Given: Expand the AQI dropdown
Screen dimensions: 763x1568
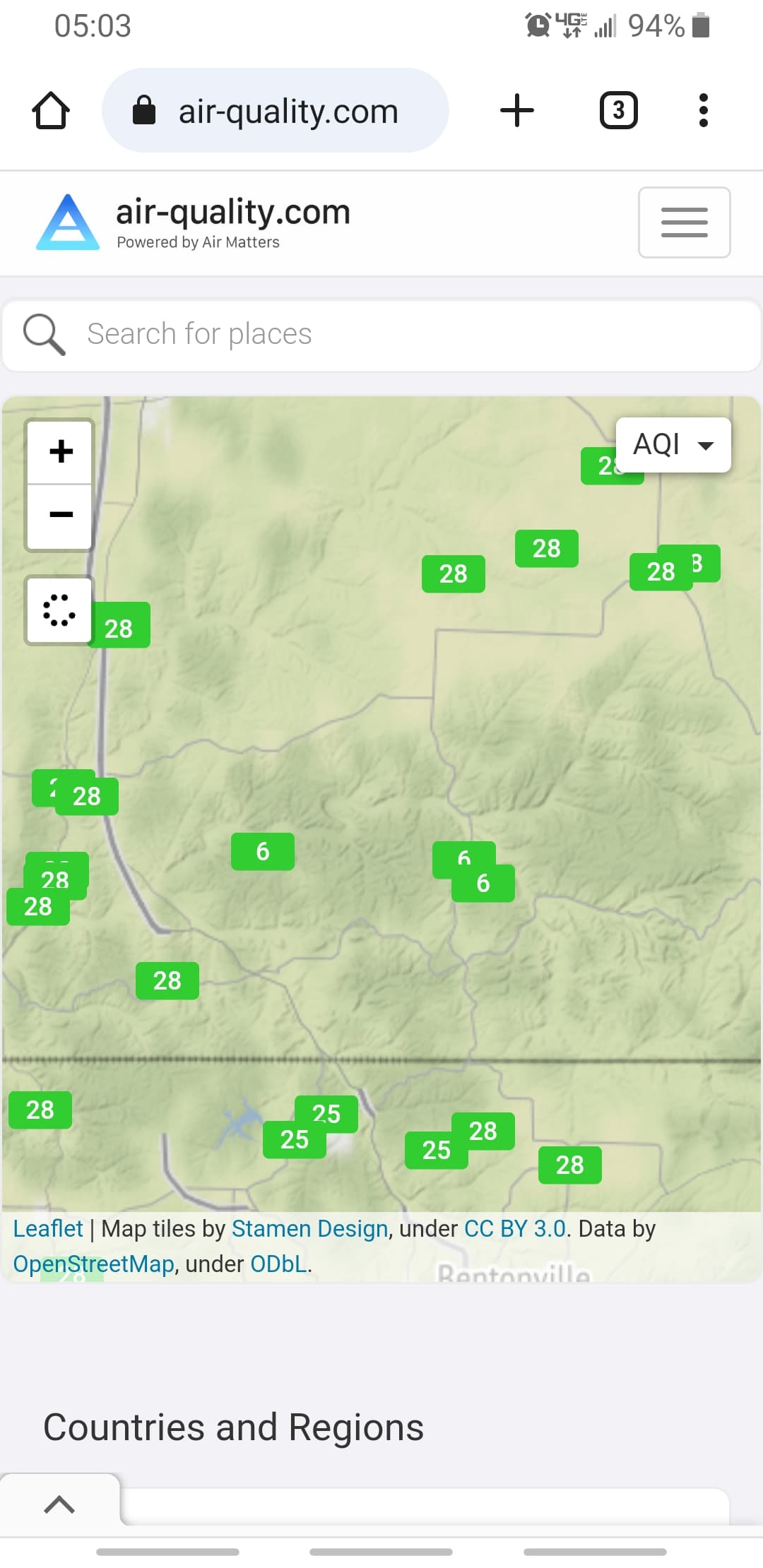Looking at the screenshot, I should point(673,445).
